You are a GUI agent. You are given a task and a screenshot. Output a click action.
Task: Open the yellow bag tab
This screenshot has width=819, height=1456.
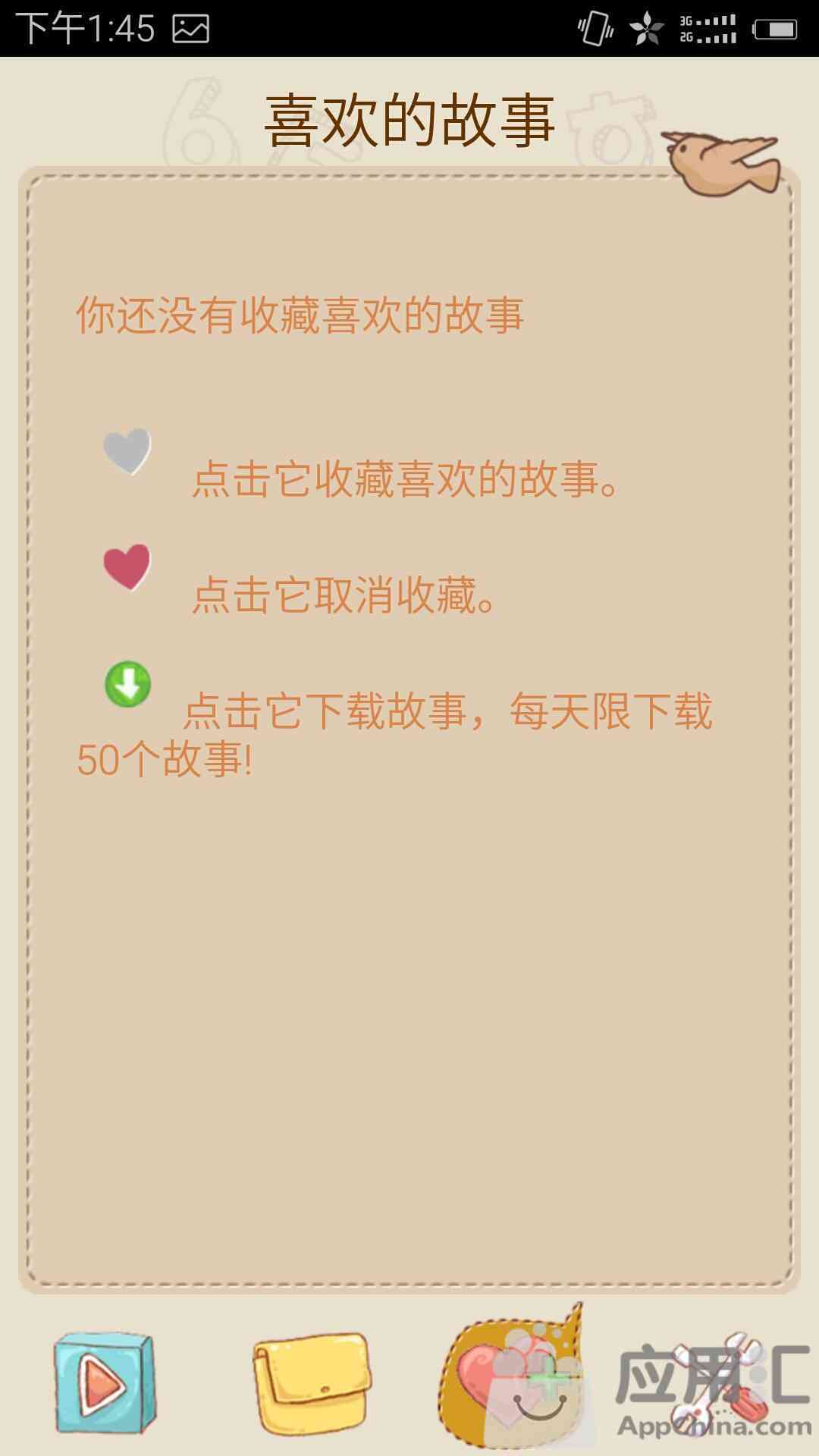(x=311, y=1382)
